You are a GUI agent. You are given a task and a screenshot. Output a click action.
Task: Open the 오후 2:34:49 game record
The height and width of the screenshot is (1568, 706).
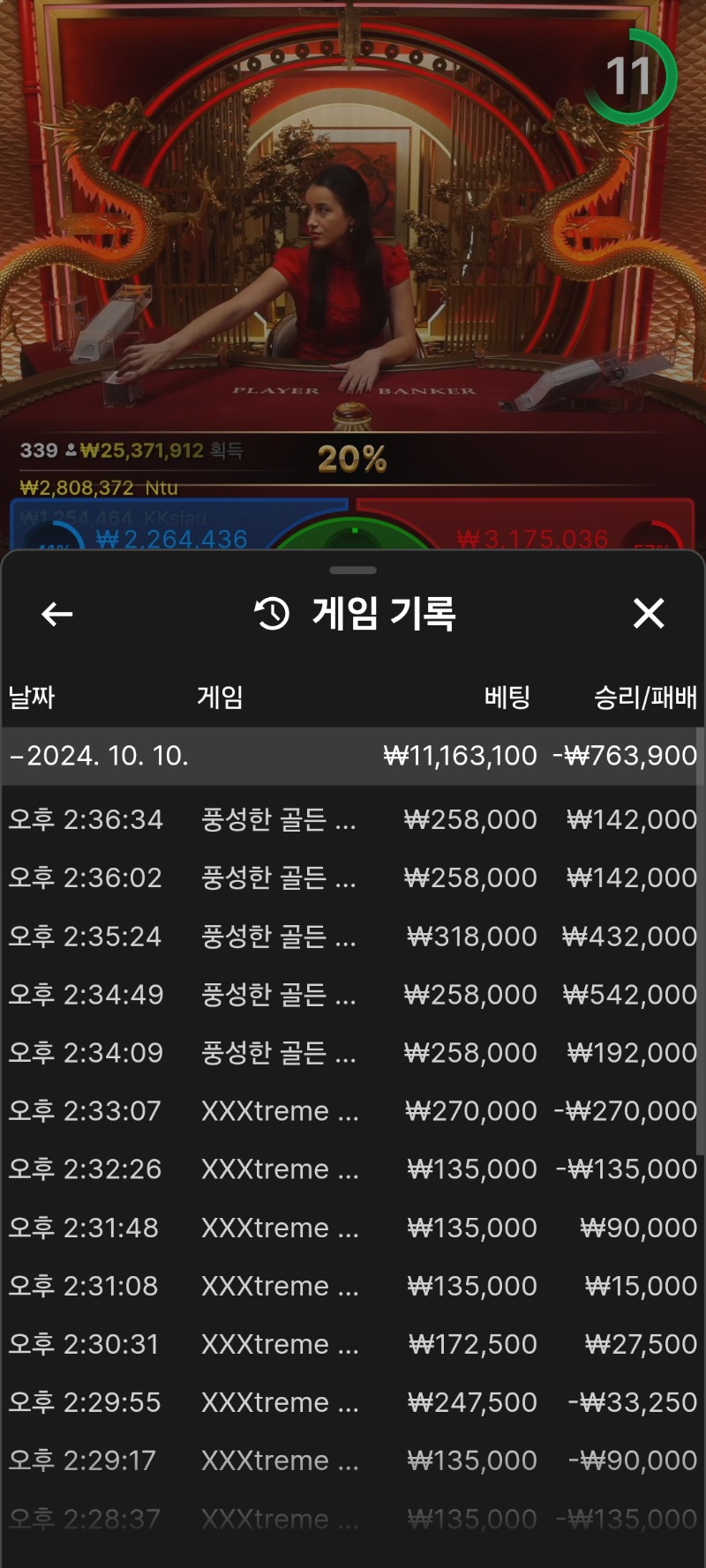click(352, 994)
